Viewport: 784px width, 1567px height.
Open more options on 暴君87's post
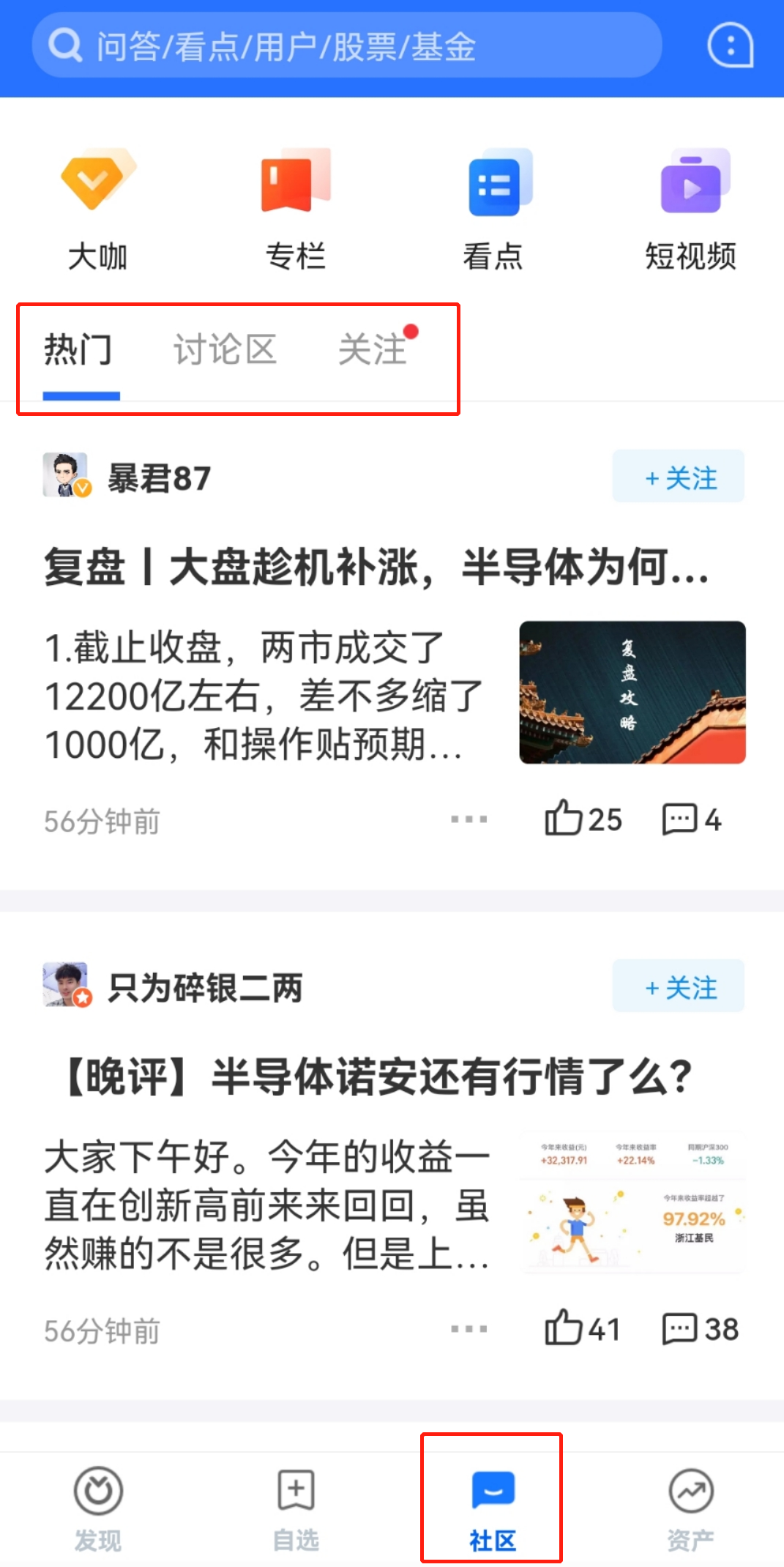[469, 819]
